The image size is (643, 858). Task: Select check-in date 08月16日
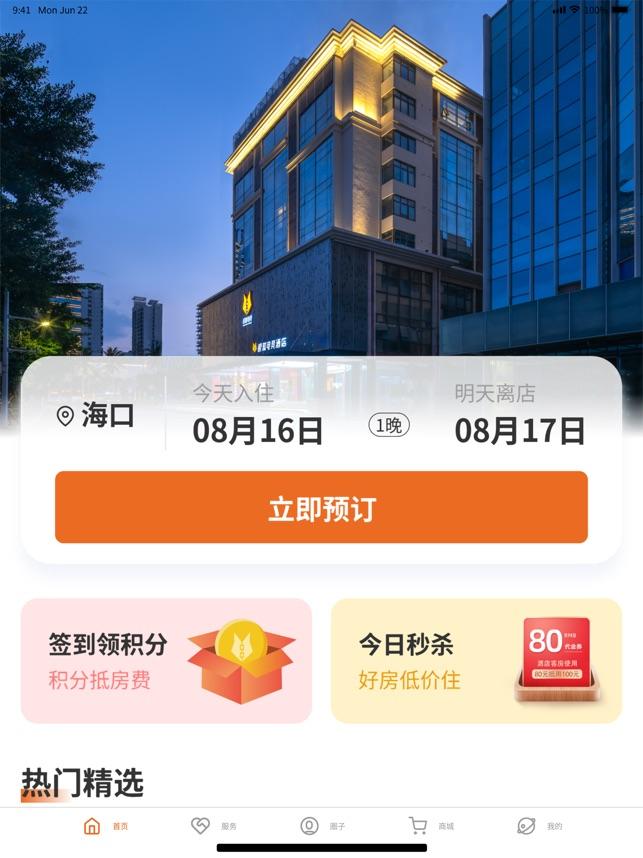pyautogui.click(x=257, y=430)
